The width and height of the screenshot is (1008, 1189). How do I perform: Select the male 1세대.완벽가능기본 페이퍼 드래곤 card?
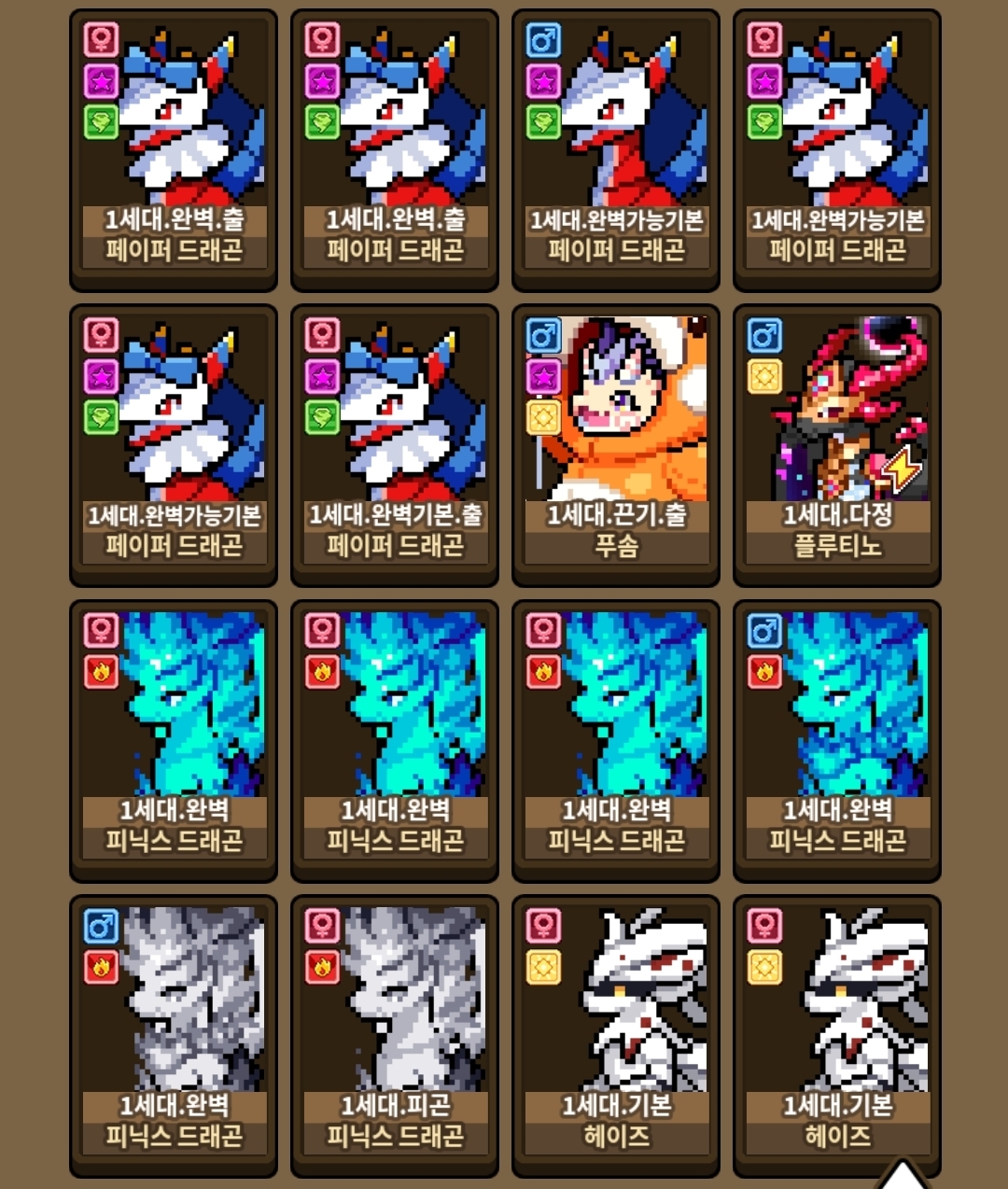(616, 149)
